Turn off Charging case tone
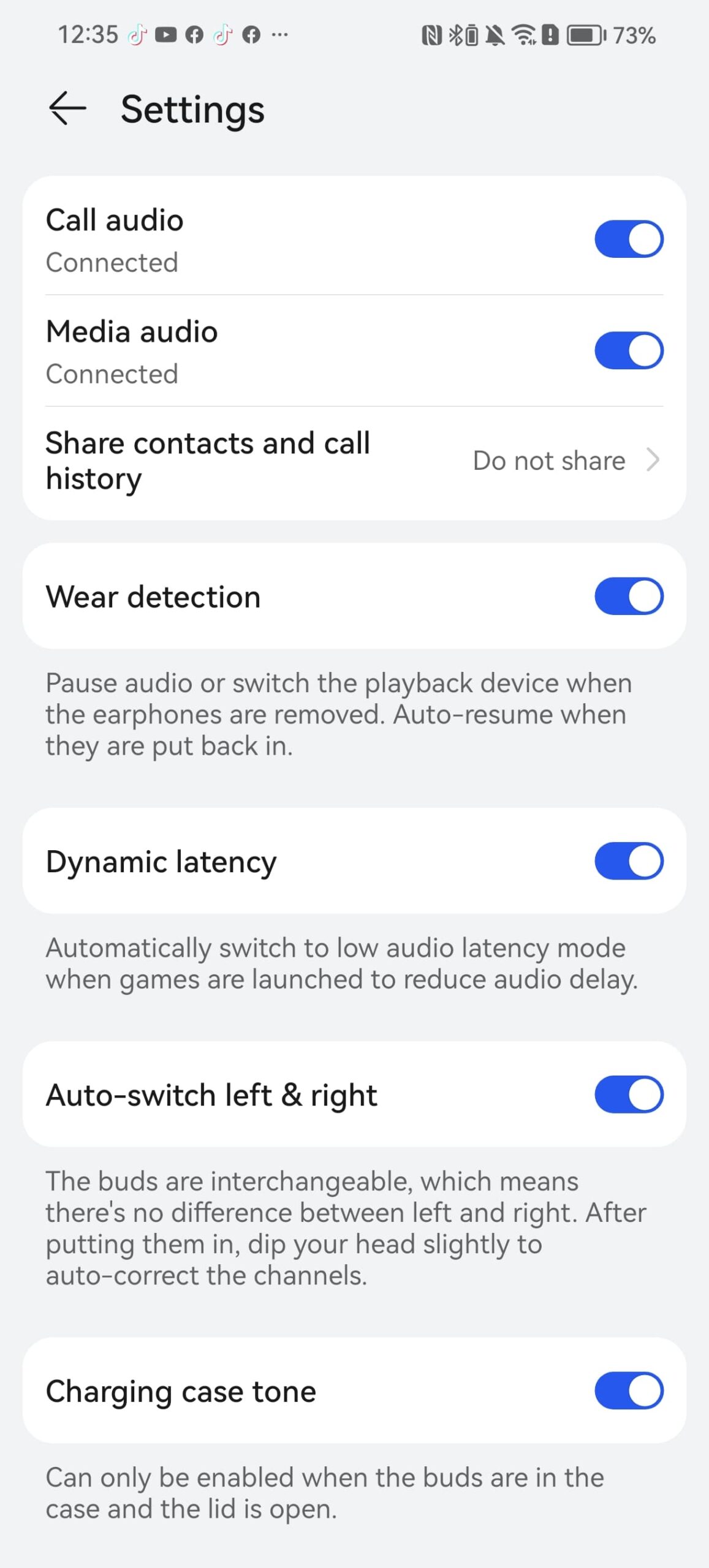Image resolution: width=709 pixels, height=1568 pixels. 629,1391
